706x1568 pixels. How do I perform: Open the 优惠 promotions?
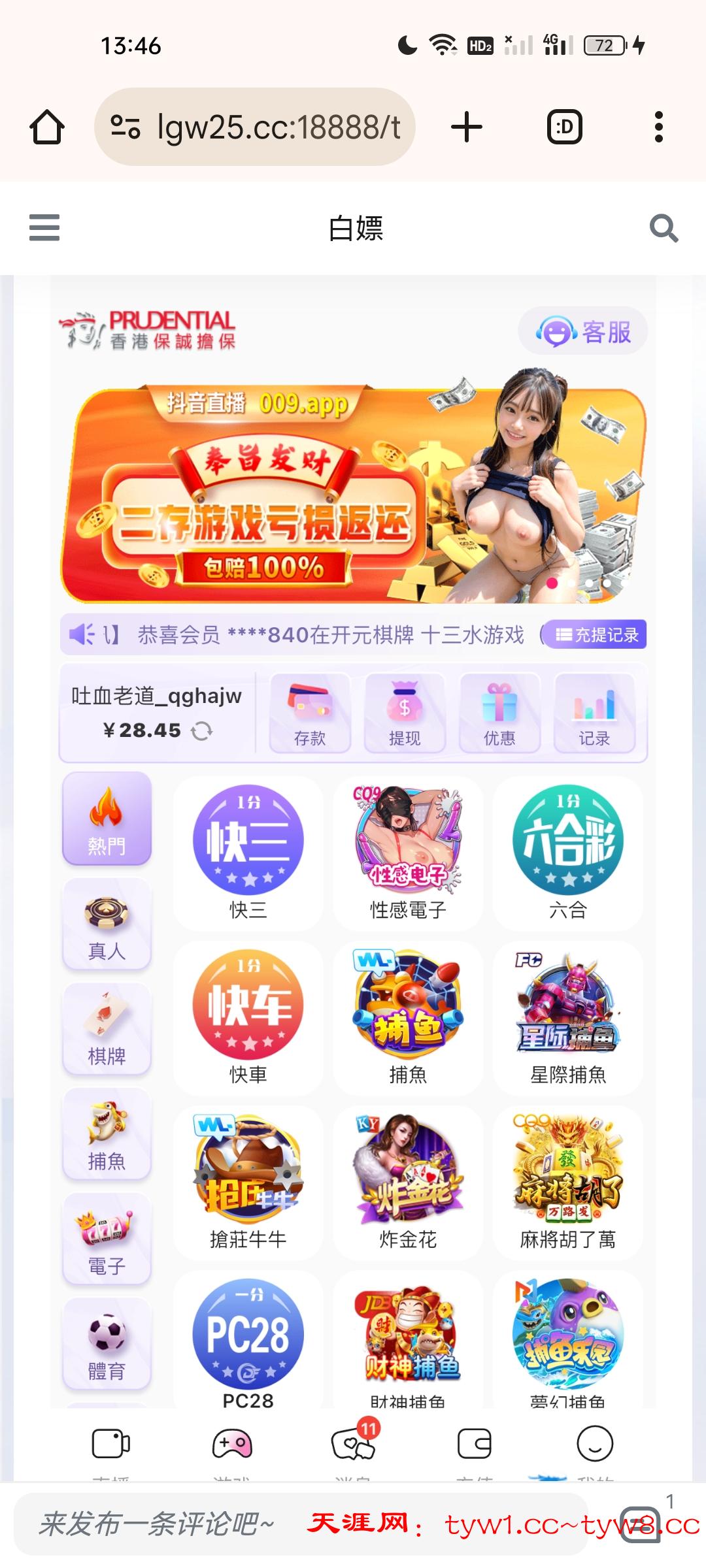click(499, 713)
